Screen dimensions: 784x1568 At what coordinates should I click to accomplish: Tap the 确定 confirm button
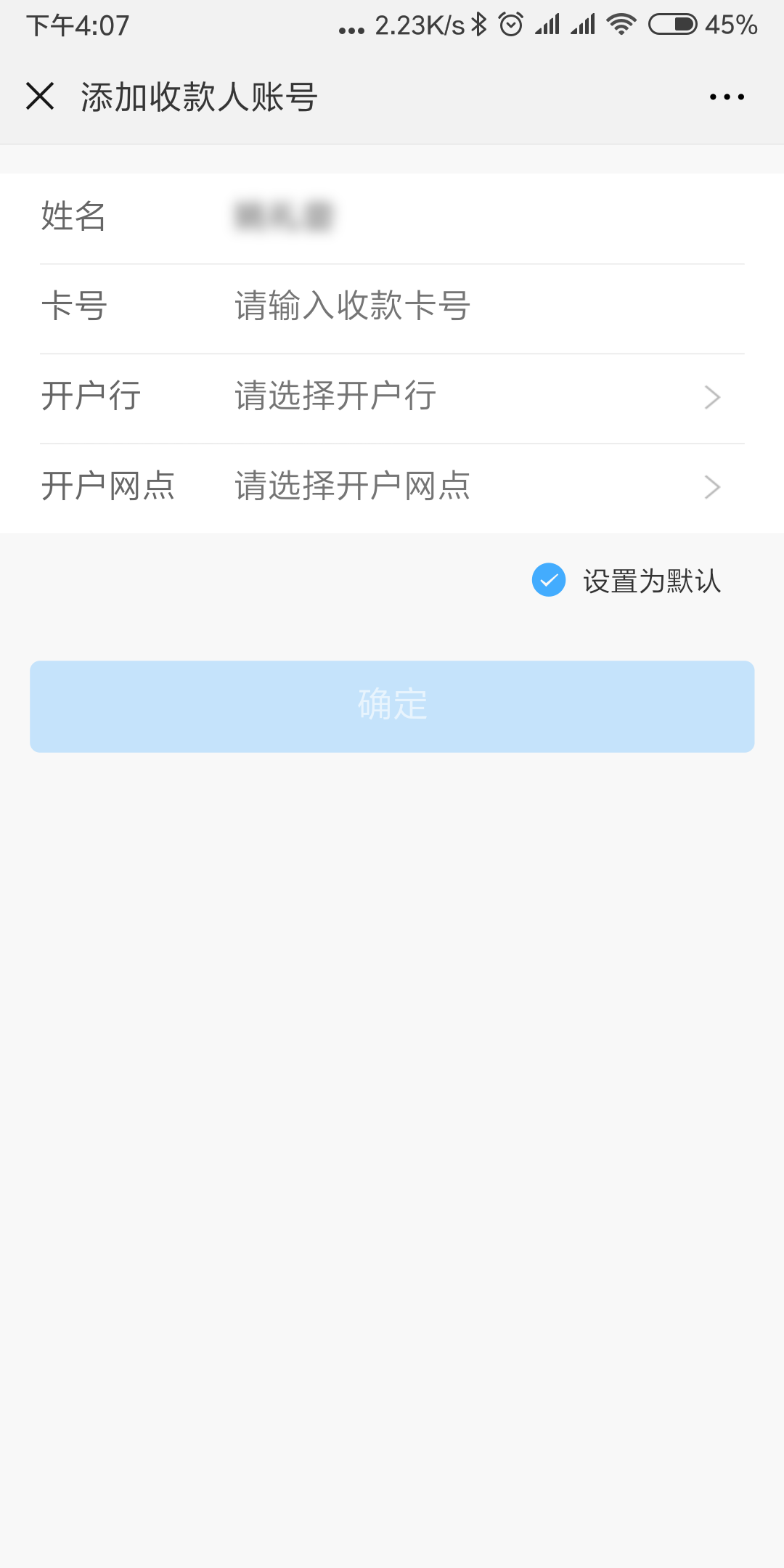click(x=392, y=706)
